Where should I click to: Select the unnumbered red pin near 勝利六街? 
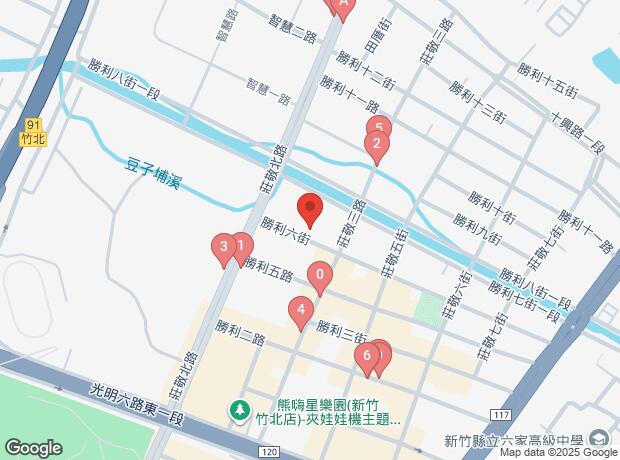[x=310, y=208]
